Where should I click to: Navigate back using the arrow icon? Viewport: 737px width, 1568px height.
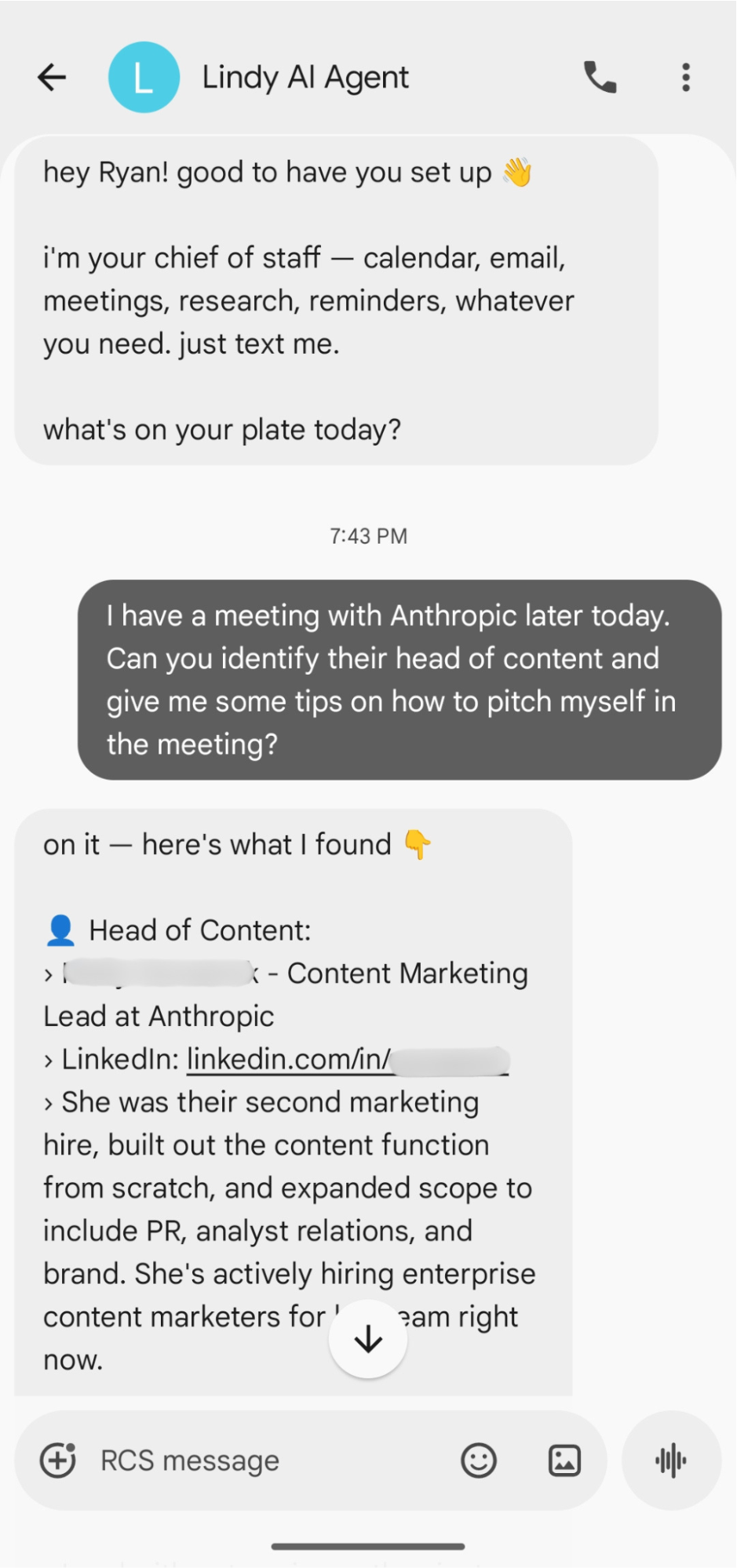(x=50, y=76)
